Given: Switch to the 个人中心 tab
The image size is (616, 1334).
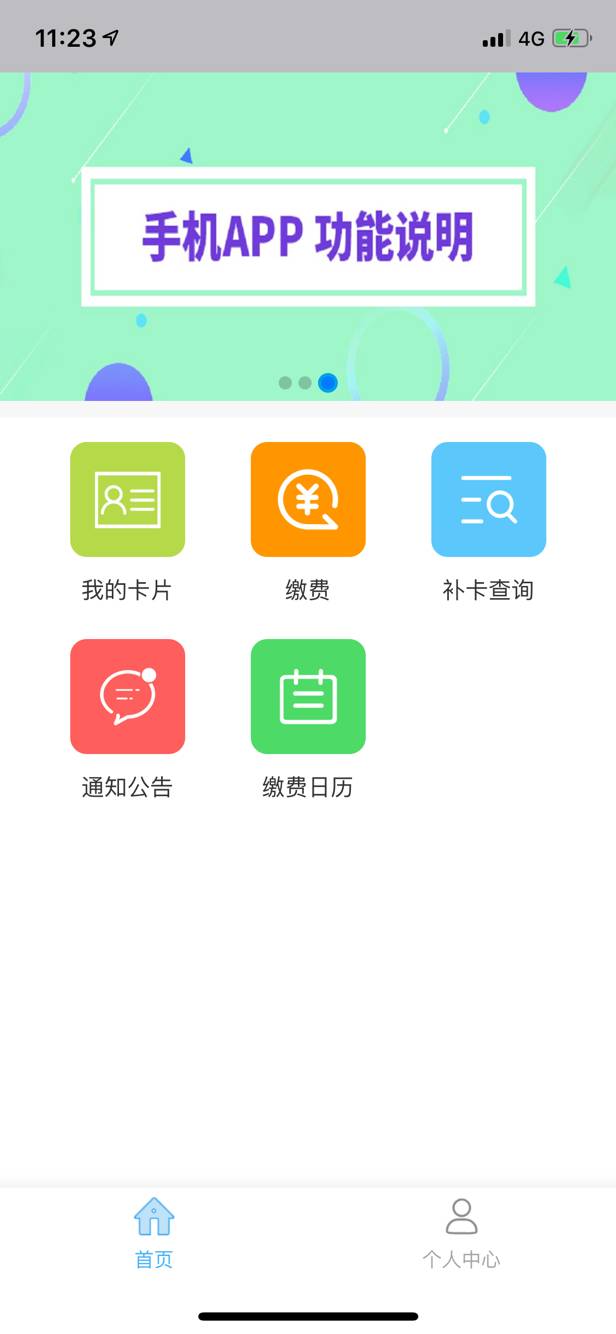Looking at the screenshot, I should click(461, 1233).
